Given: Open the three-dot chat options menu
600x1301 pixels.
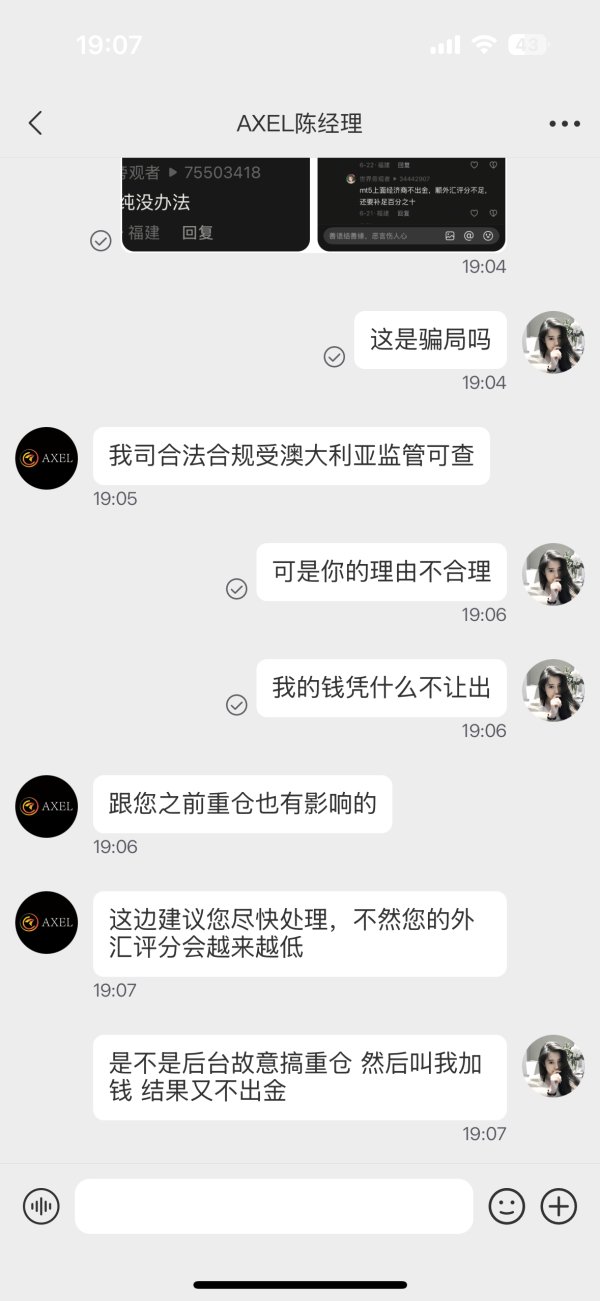Looking at the screenshot, I should (564, 124).
